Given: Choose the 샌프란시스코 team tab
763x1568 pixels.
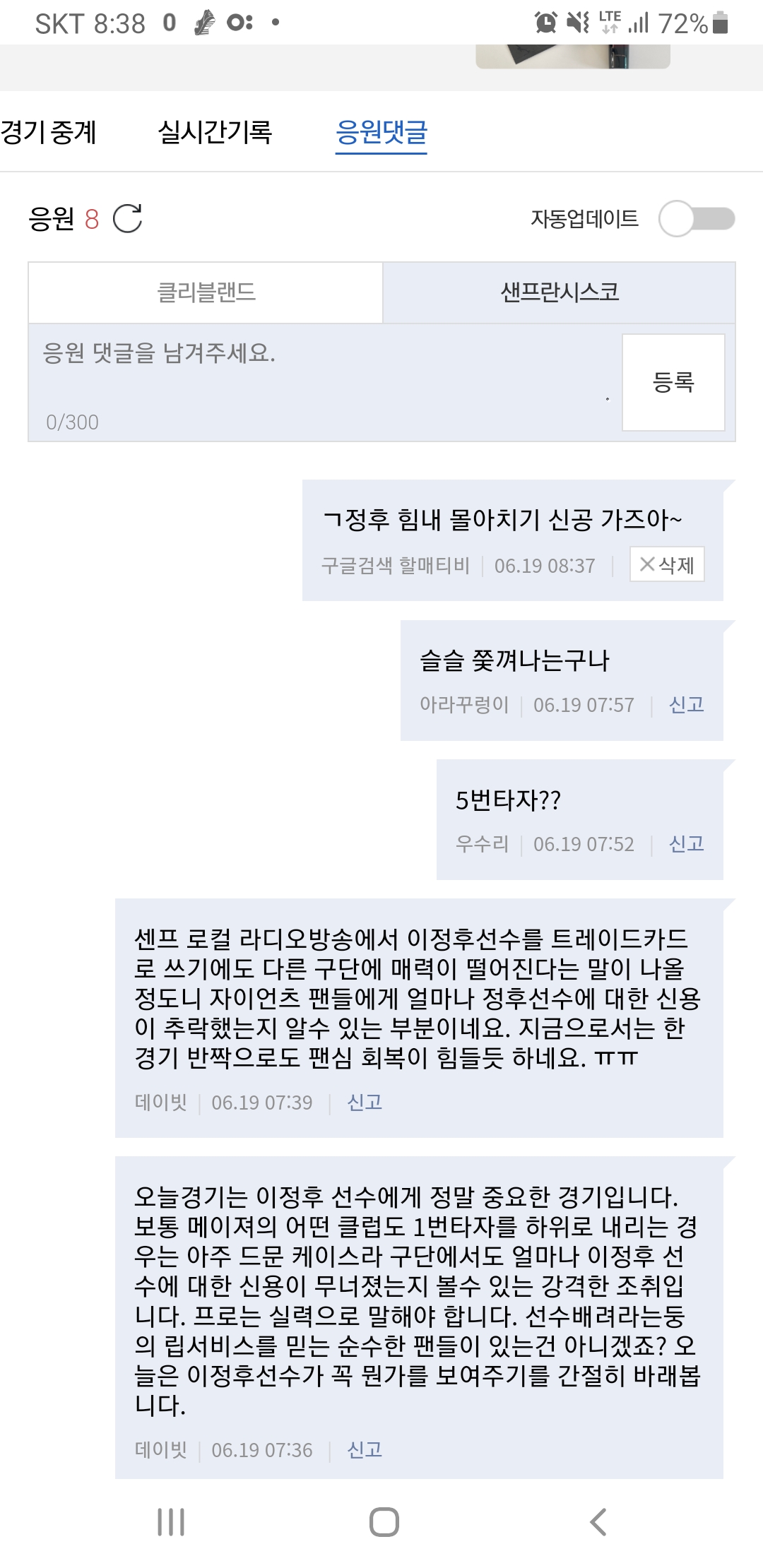Looking at the screenshot, I should [559, 292].
